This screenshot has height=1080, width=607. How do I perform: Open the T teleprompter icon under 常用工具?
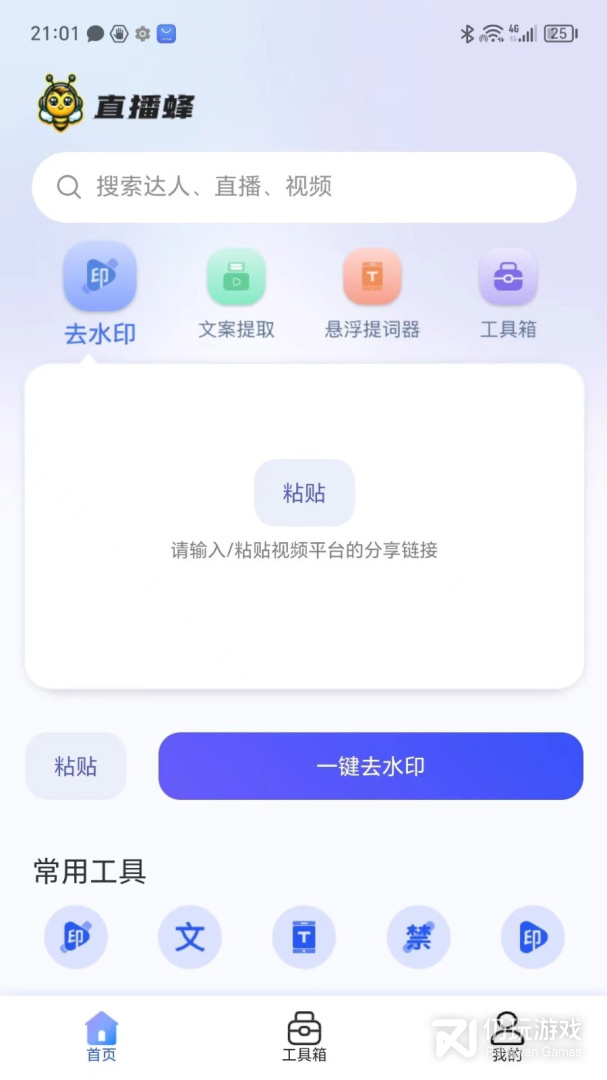coord(304,937)
